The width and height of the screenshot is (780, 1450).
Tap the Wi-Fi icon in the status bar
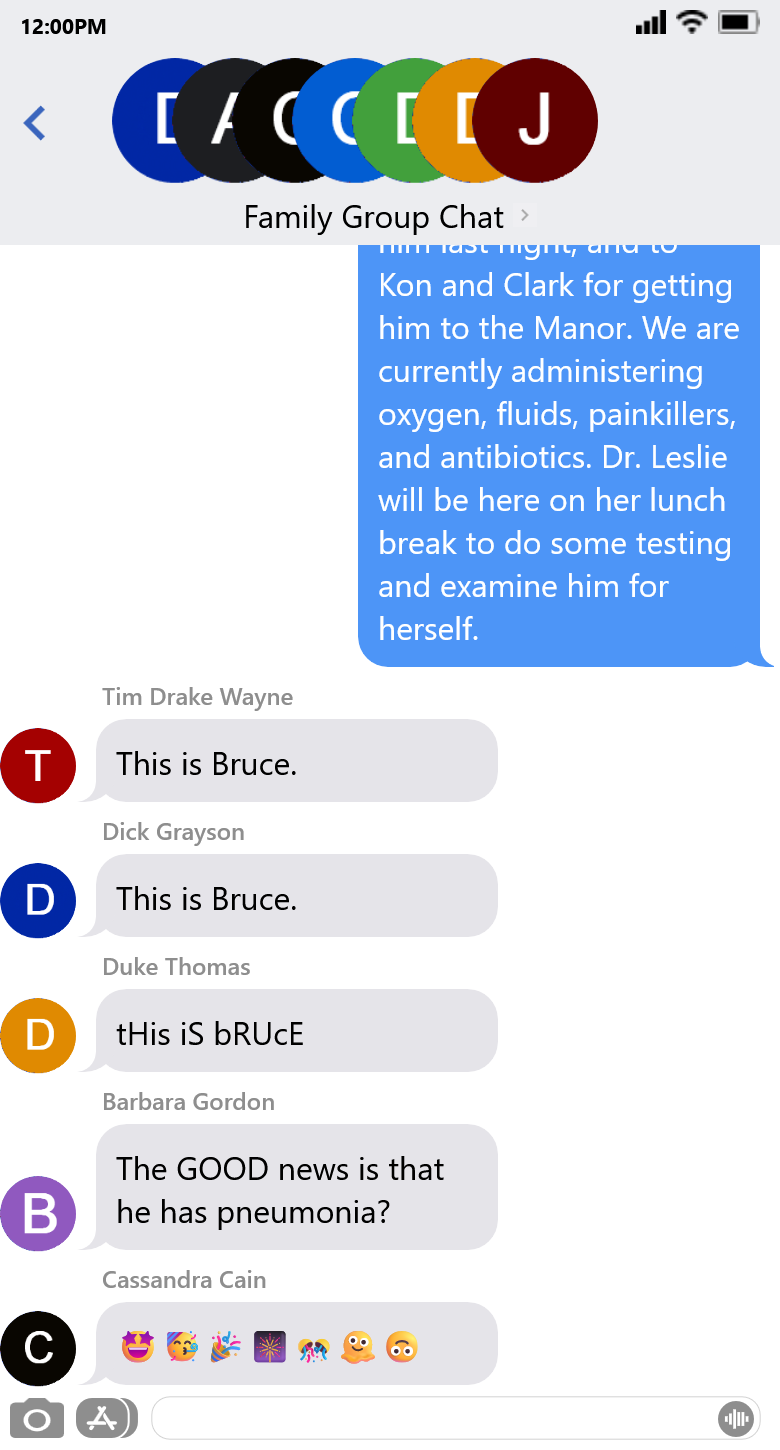click(695, 25)
